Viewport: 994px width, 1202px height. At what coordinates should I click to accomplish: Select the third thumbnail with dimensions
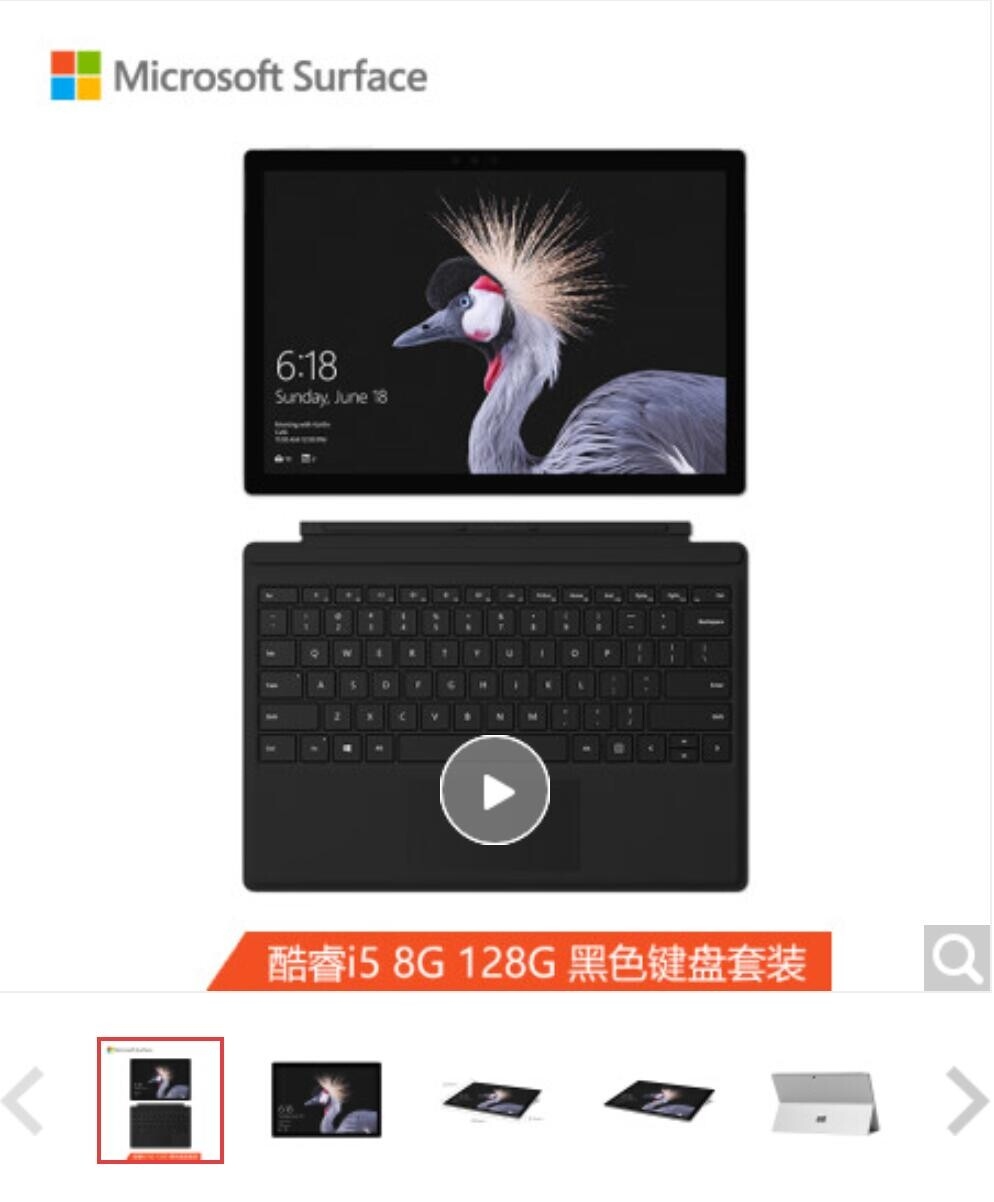coord(492,1099)
